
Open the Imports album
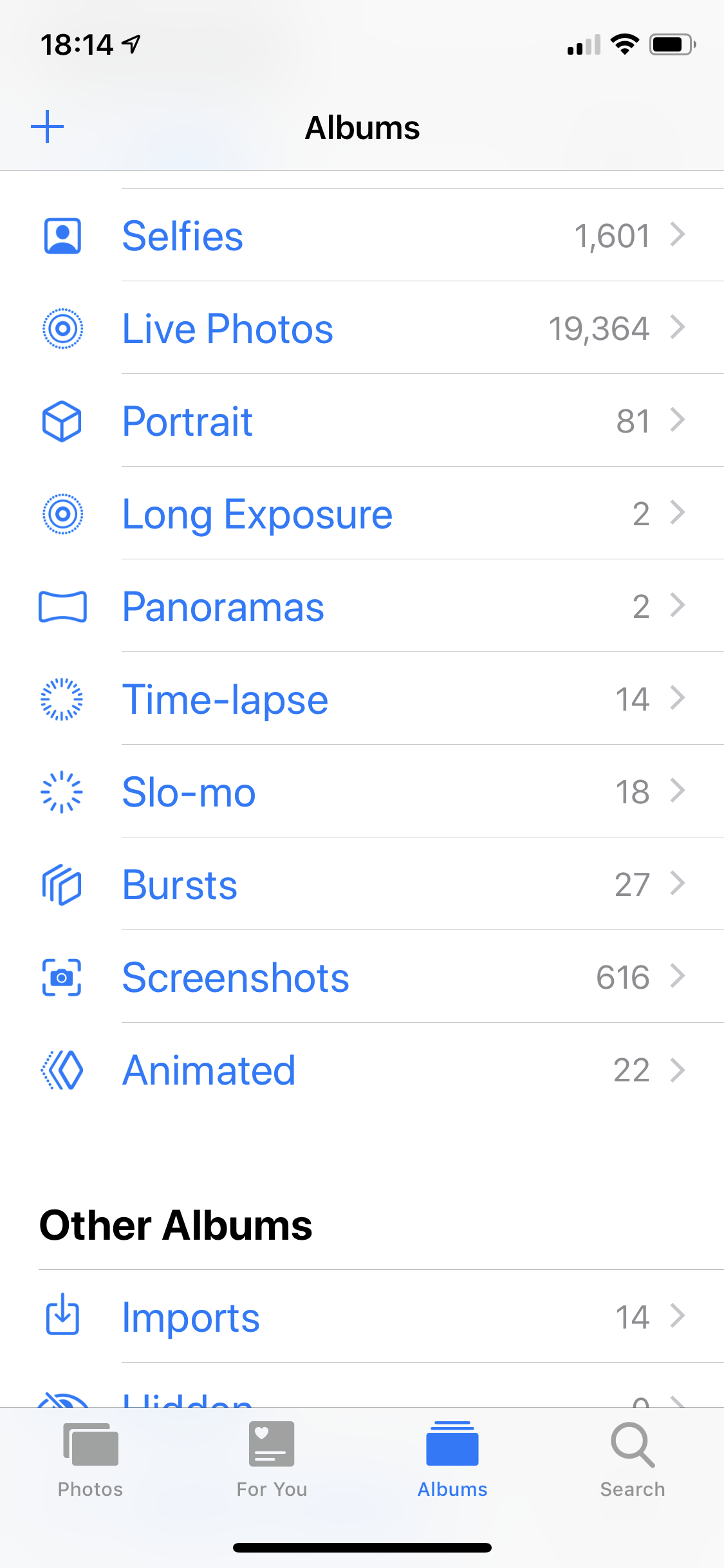point(362,1317)
